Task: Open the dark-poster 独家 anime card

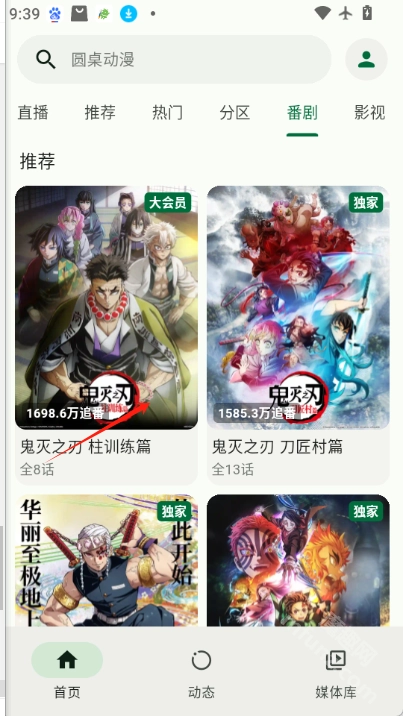Action: [x=298, y=560]
